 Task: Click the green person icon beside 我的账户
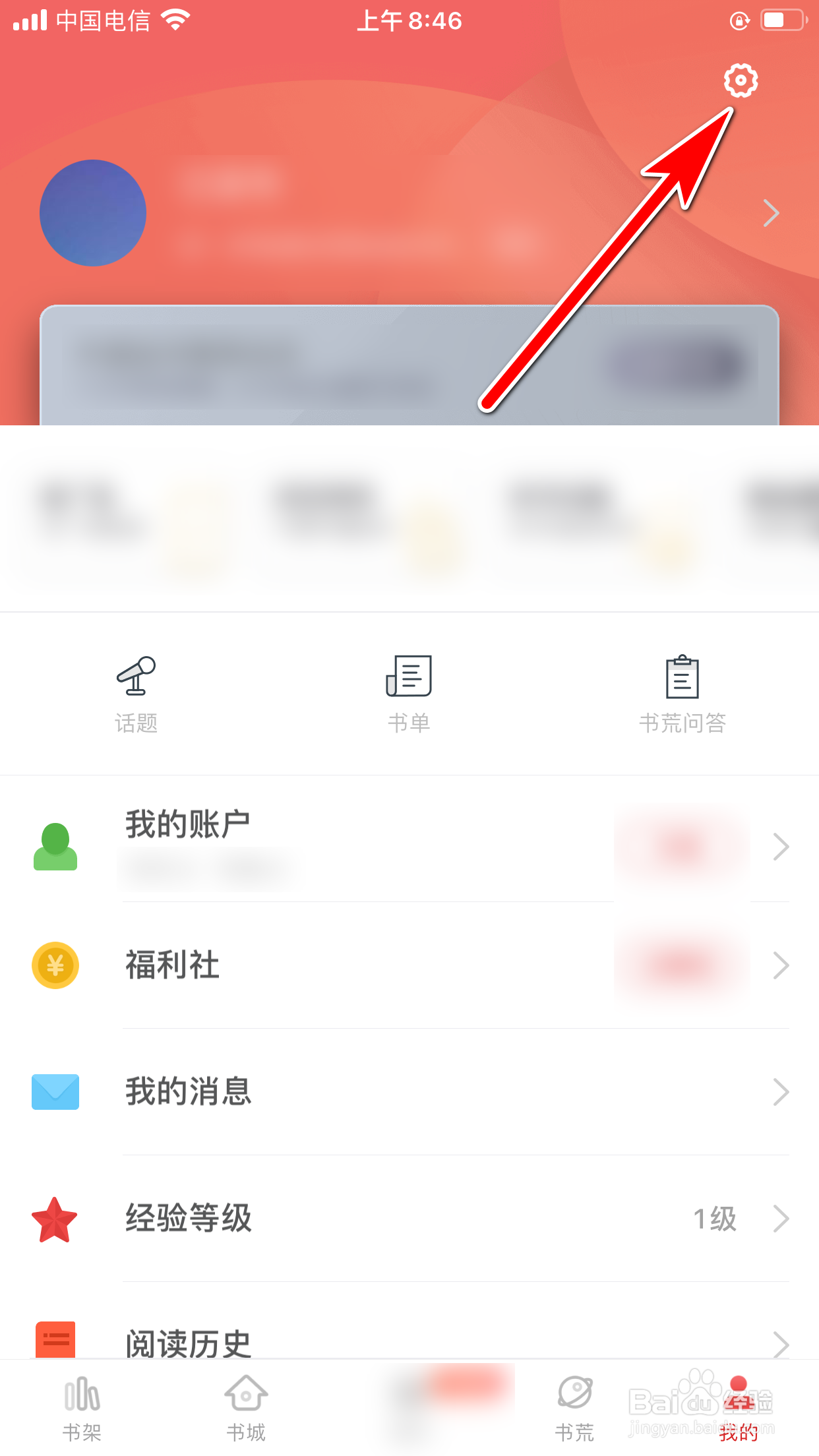pos(55,846)
